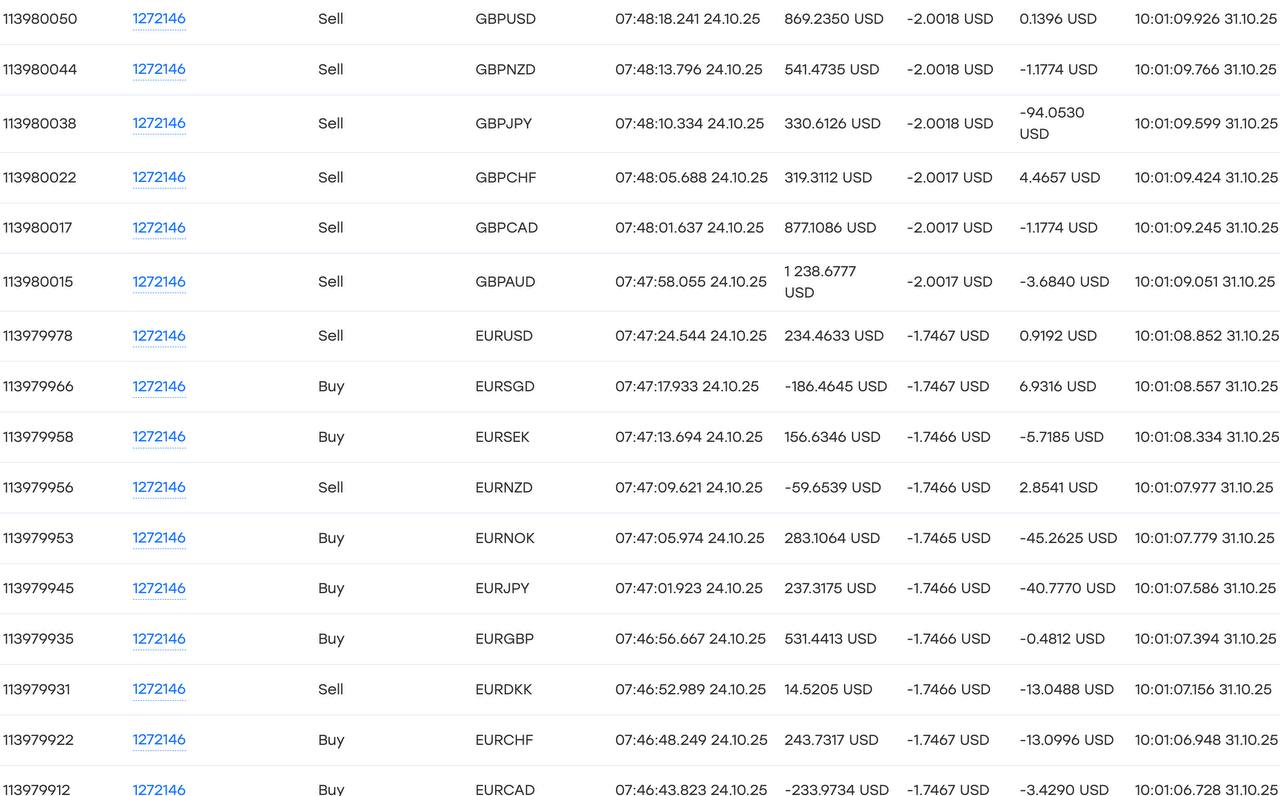The height and width of the screenshot is (796, 1280).
Task: Open account link 1272146 in EURSGD row
Action: tap(159, 386)
